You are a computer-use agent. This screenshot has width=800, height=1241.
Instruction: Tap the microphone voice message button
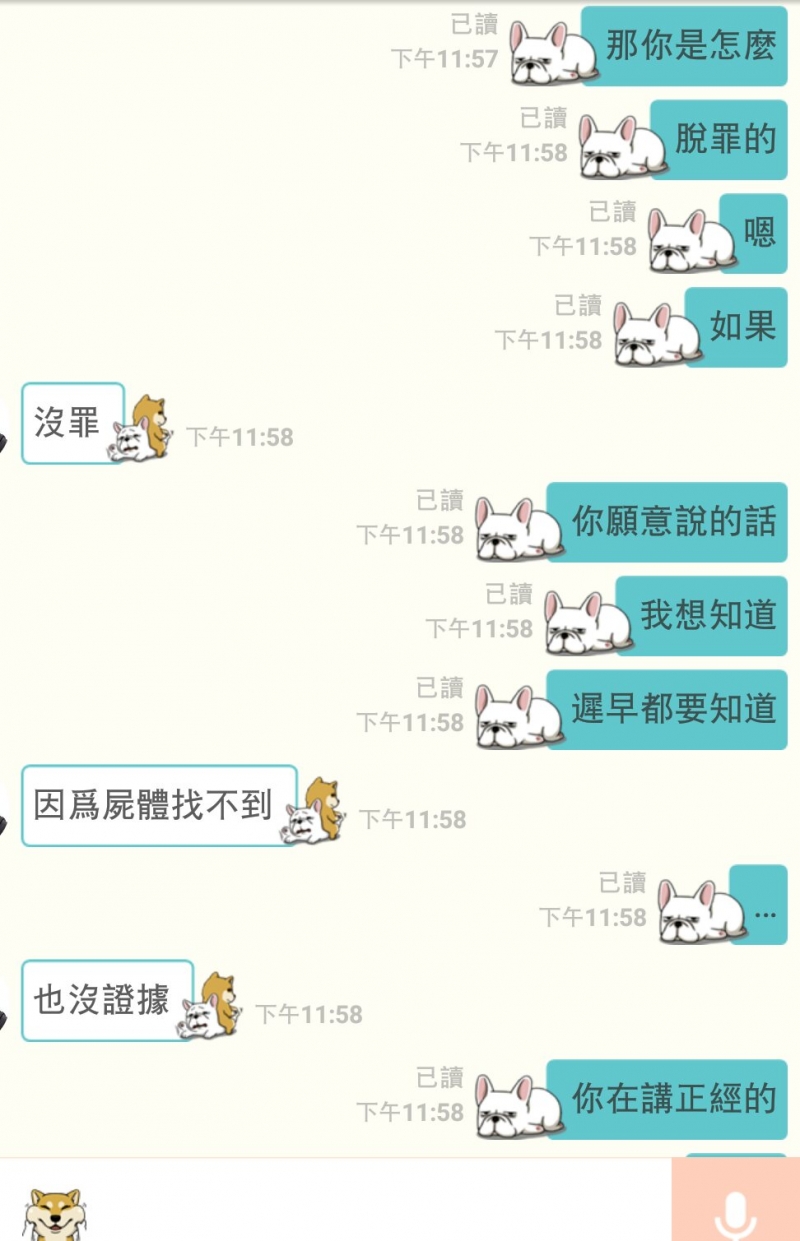click(x=736, y=1211)
